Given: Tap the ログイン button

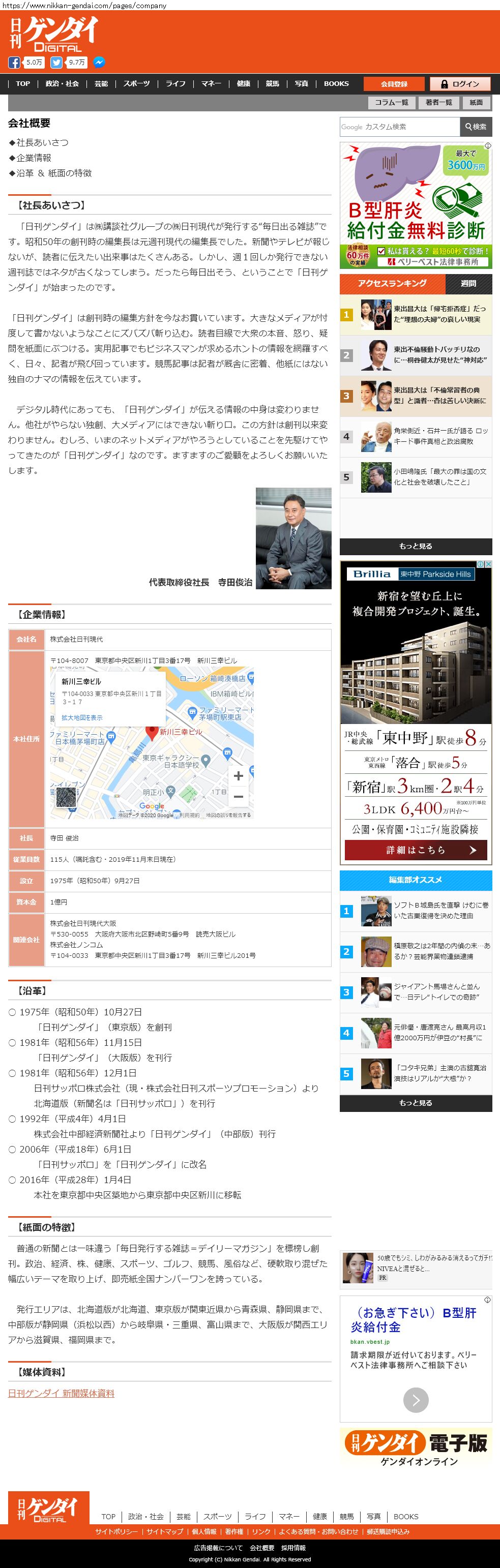Looking at the screenshot, I should click(x=460, y=84).
